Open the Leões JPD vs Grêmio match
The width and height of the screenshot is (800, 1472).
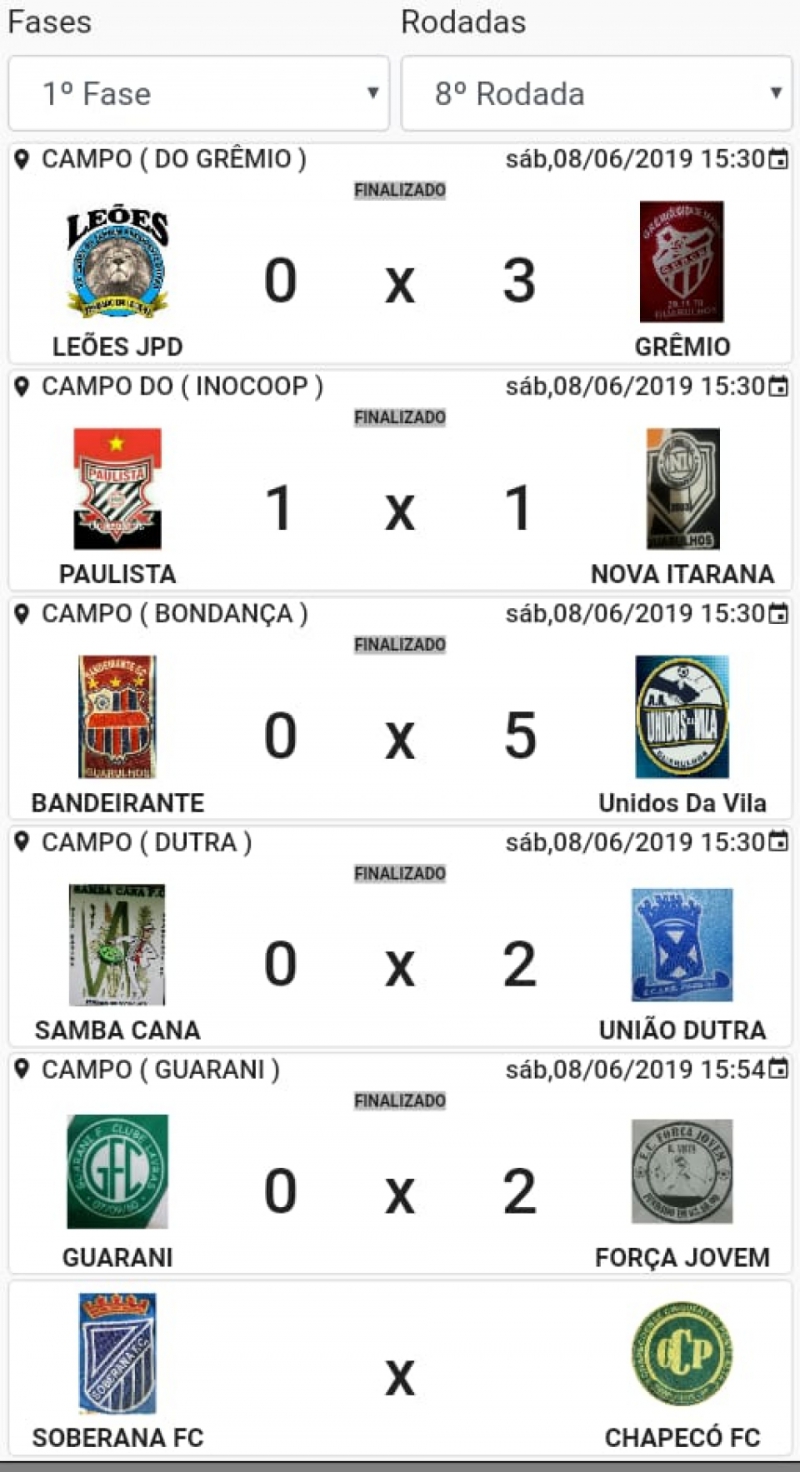(x=400, y=254)
